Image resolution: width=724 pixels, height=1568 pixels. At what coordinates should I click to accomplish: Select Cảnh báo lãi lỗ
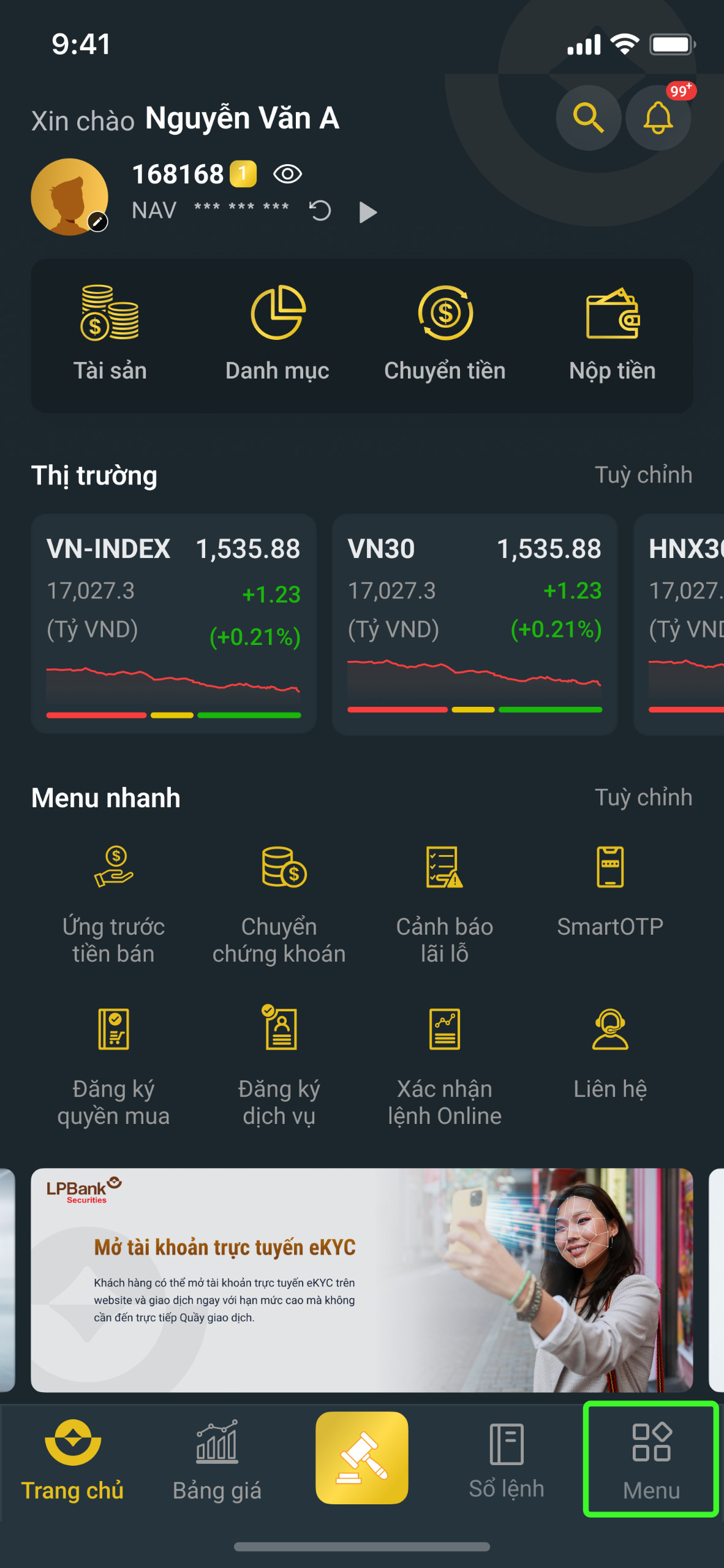[x=445, y=905]
